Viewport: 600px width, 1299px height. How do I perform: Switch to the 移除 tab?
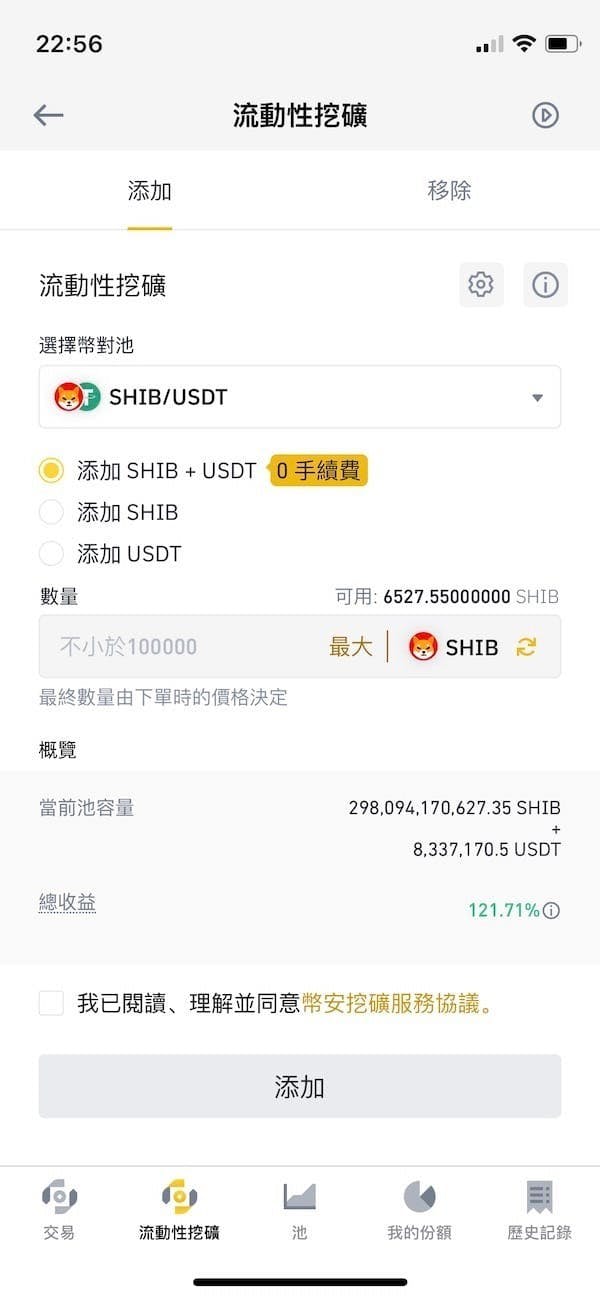click(x=449, y=190)
